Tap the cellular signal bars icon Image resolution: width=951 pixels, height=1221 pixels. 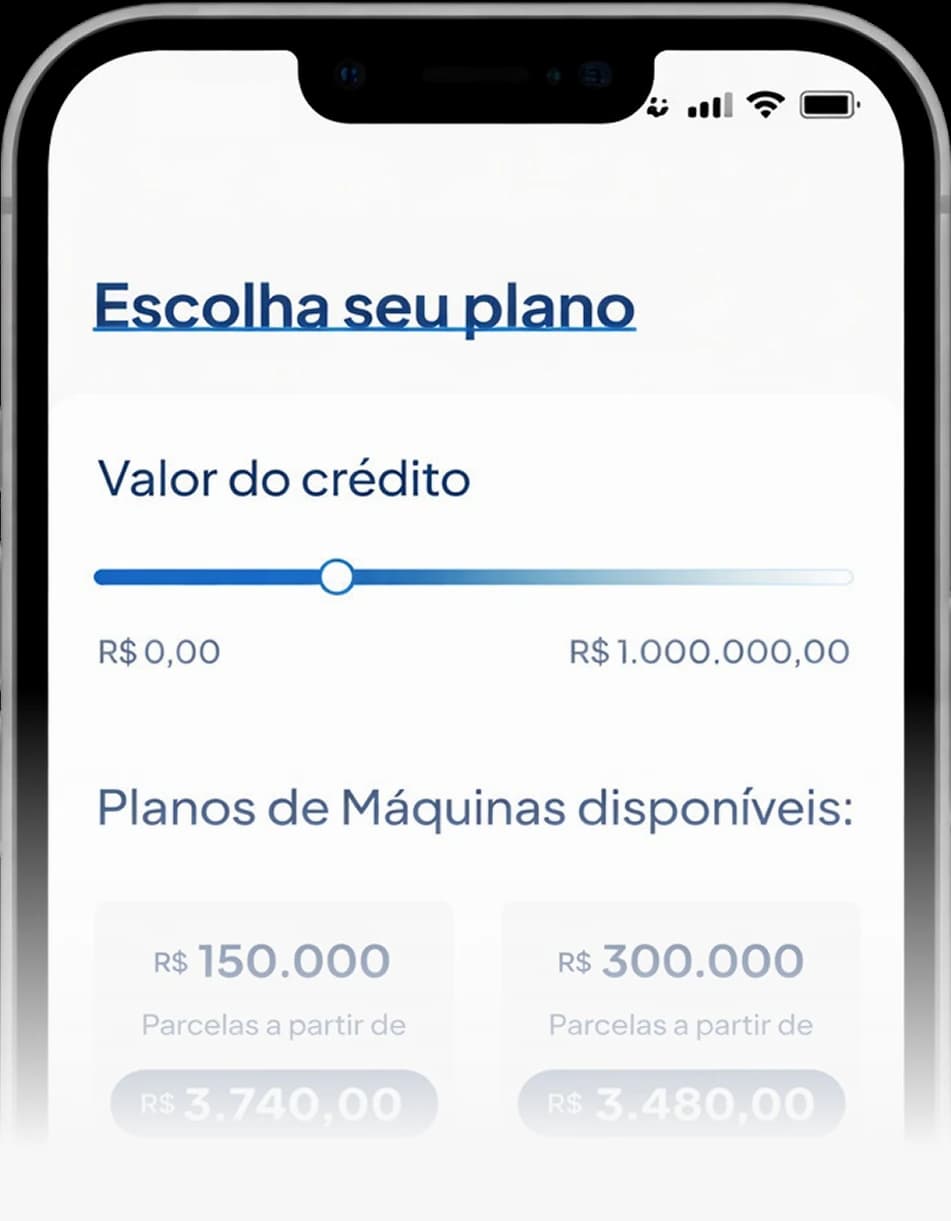pos(709,104)
